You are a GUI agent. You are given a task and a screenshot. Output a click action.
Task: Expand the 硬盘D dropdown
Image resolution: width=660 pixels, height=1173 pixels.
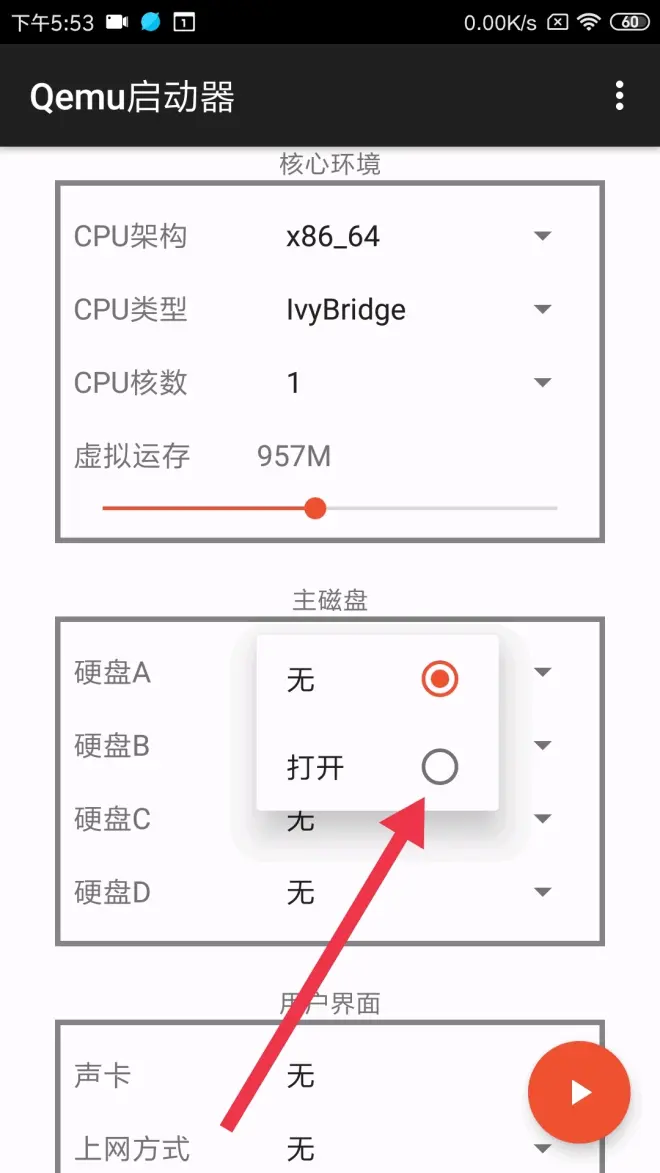point(542,892)
